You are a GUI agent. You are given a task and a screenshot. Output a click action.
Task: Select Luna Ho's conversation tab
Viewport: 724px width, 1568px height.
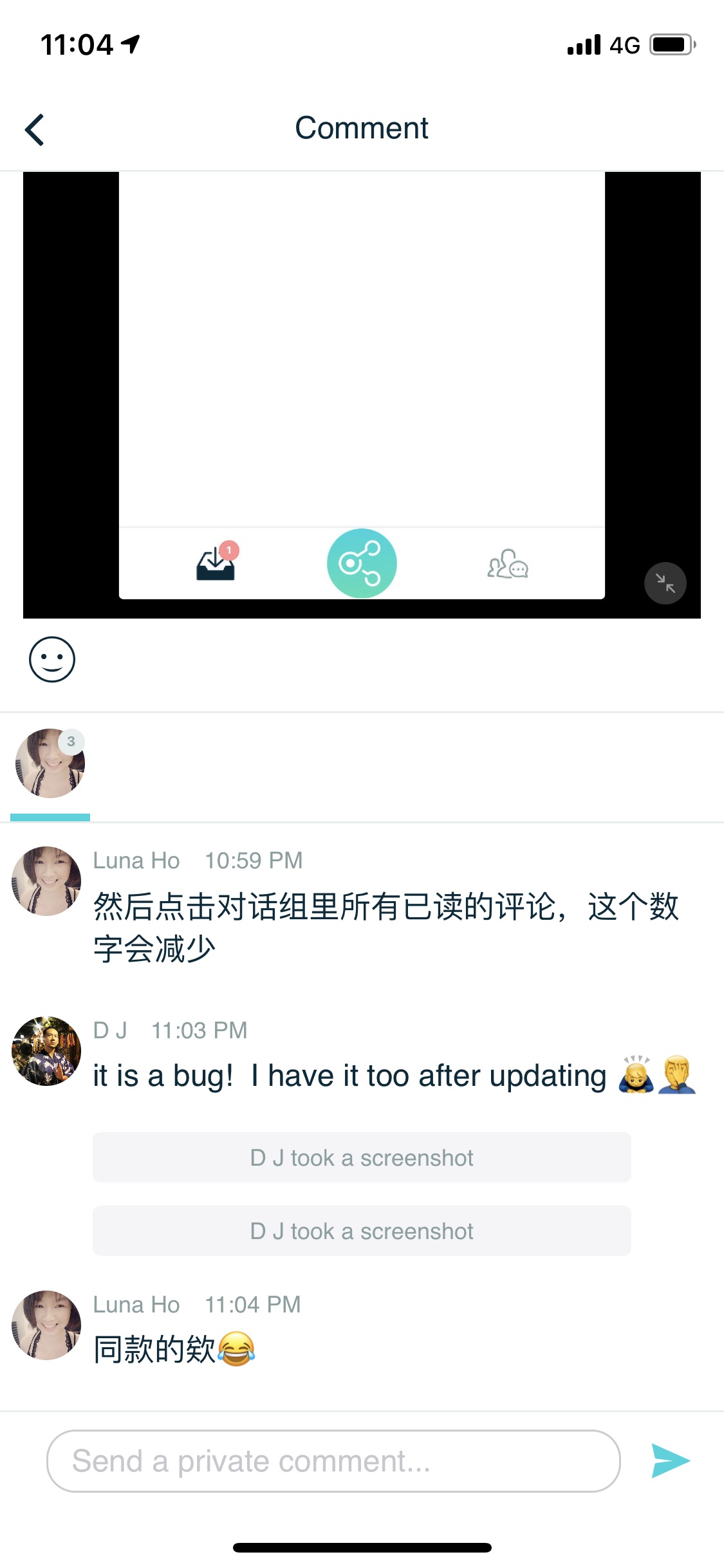point(50,764)
